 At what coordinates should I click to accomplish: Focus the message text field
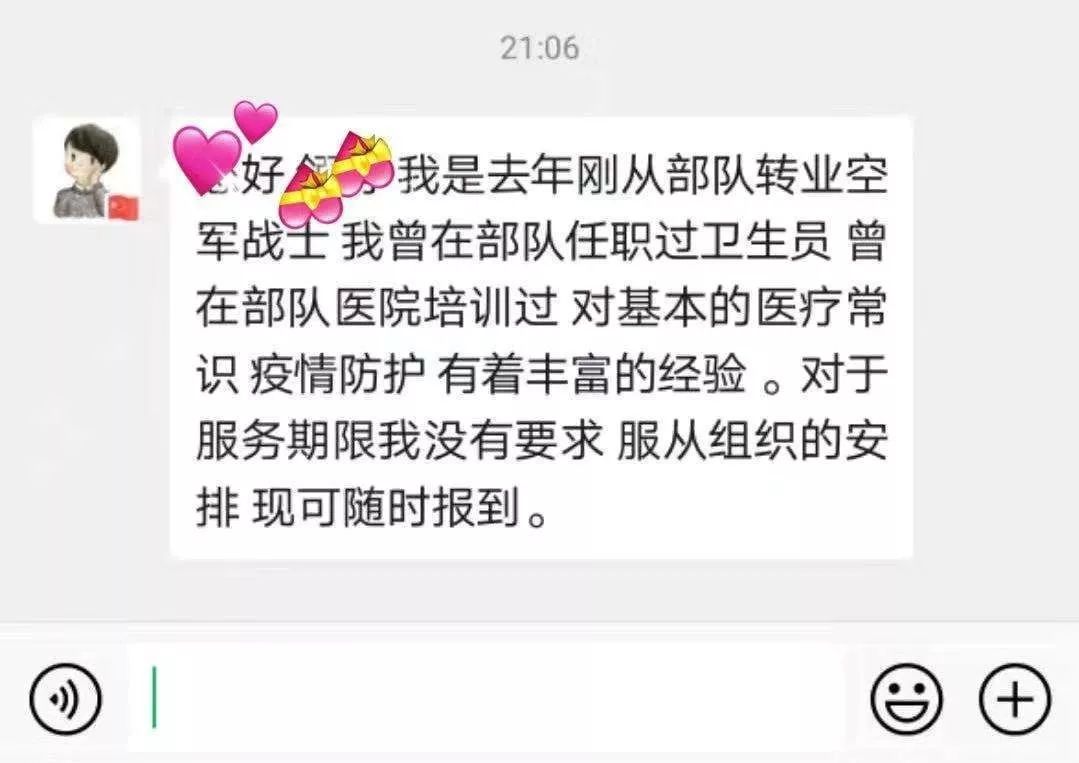click(490, 698)
